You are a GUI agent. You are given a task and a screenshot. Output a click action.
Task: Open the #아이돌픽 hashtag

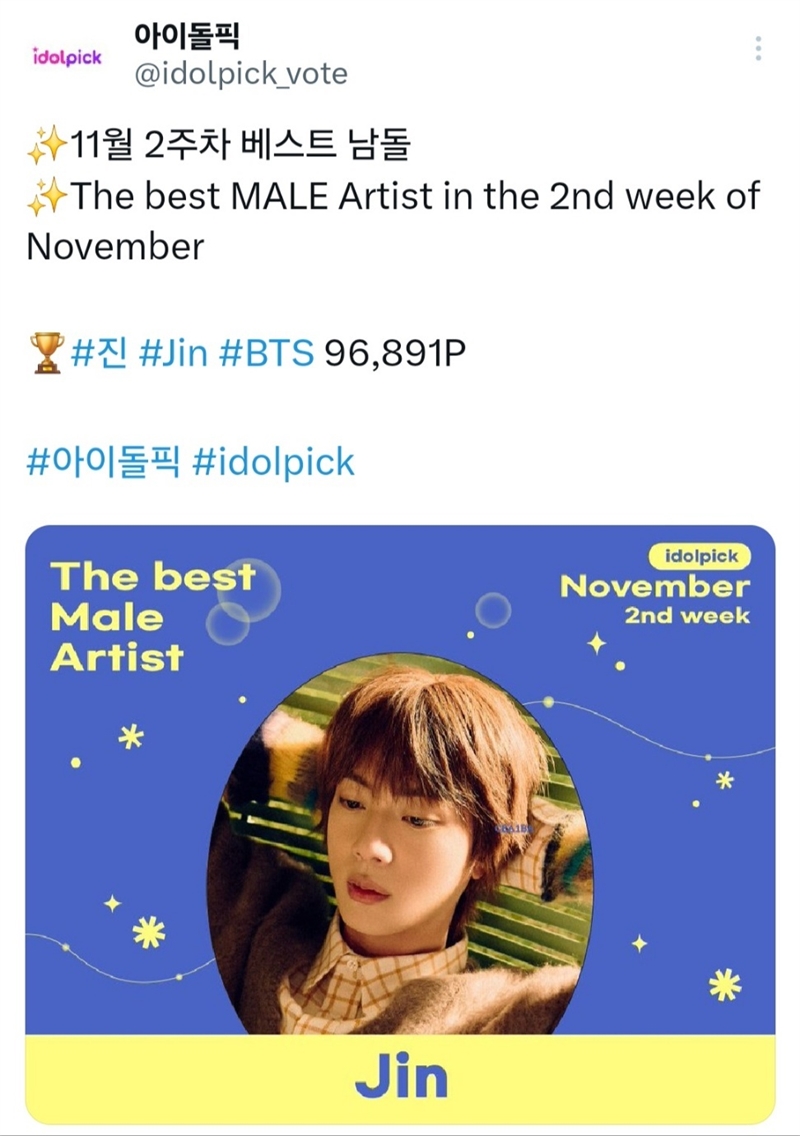103,462
